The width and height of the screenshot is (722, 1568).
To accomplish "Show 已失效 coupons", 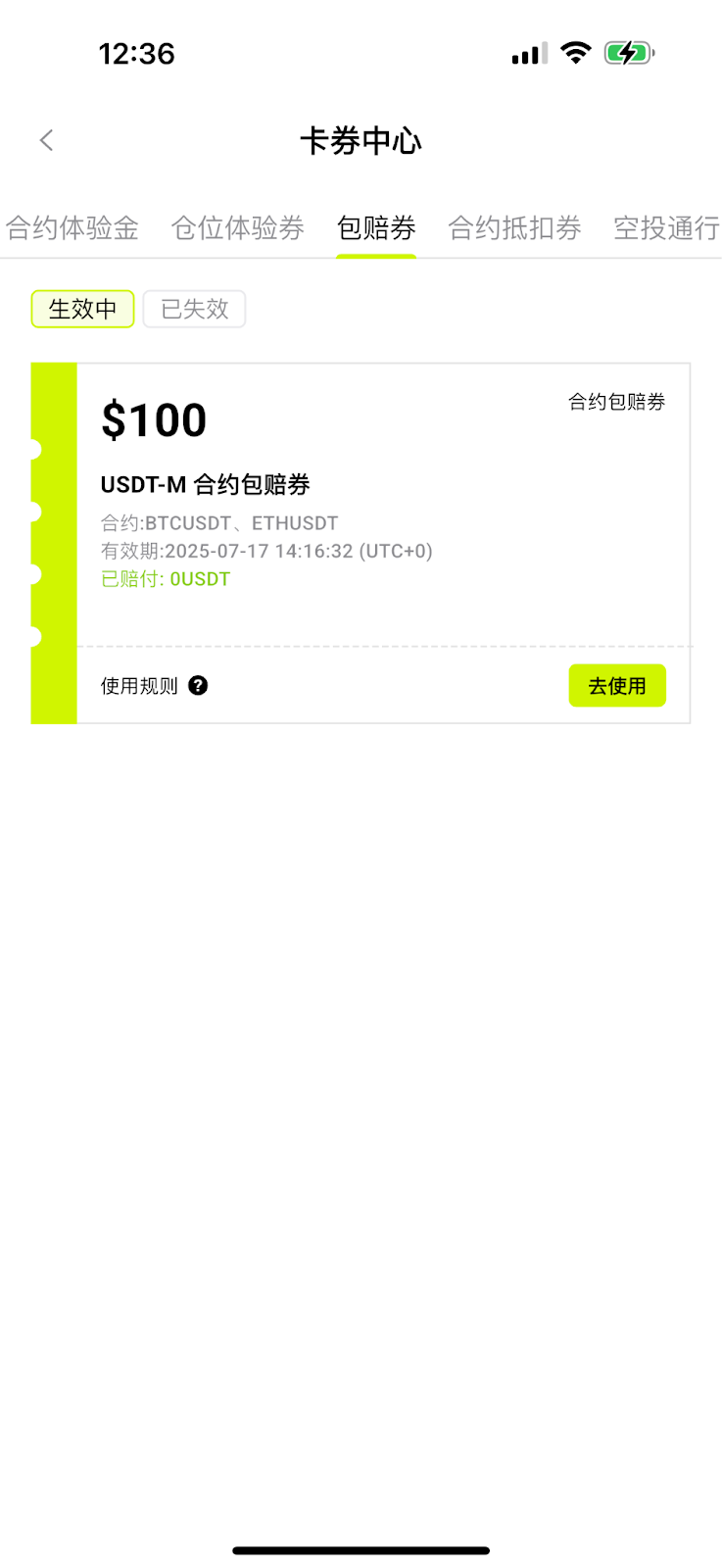I will pos(194,309).
